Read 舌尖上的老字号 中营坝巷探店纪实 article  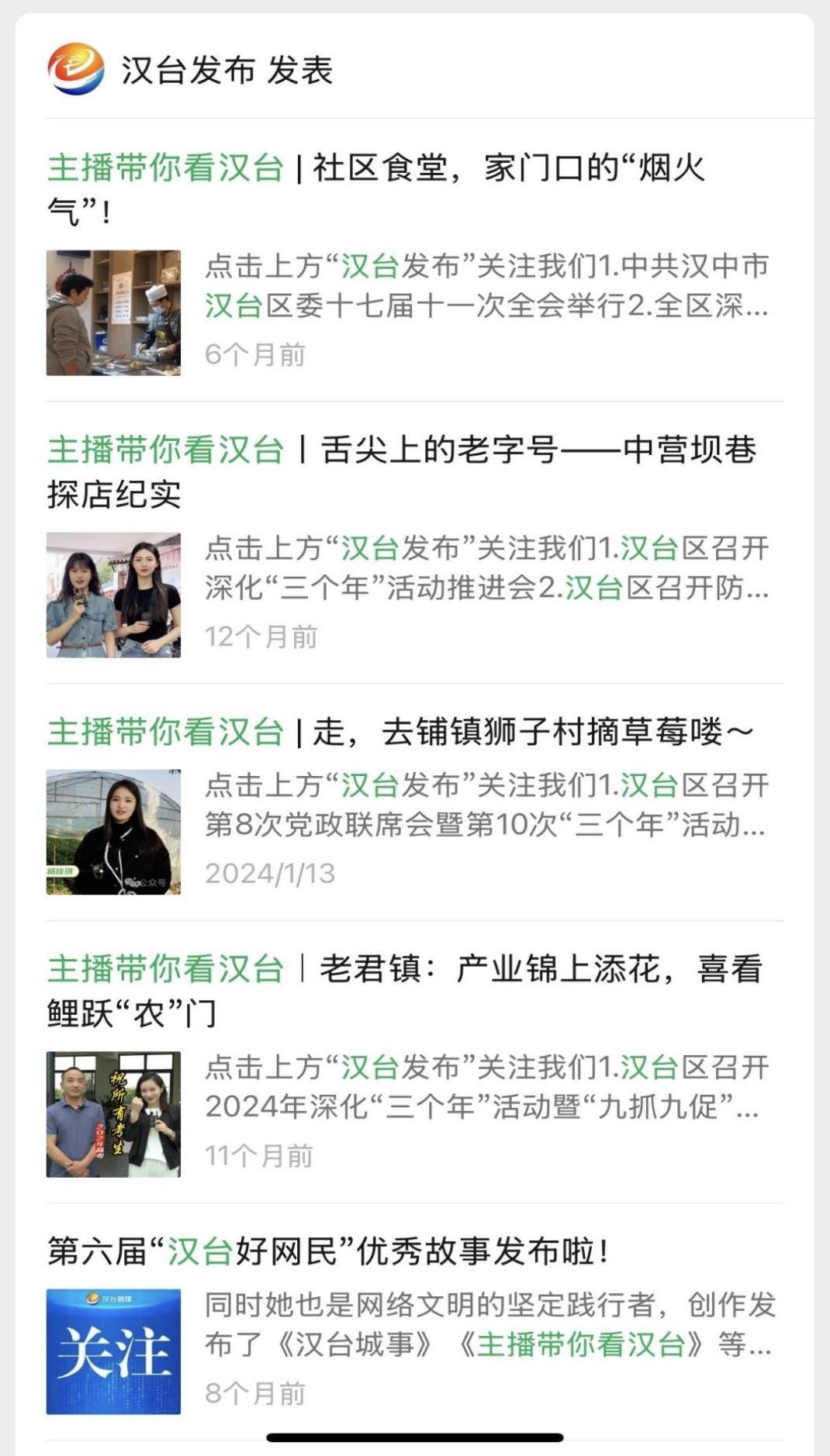coord(401,471)
